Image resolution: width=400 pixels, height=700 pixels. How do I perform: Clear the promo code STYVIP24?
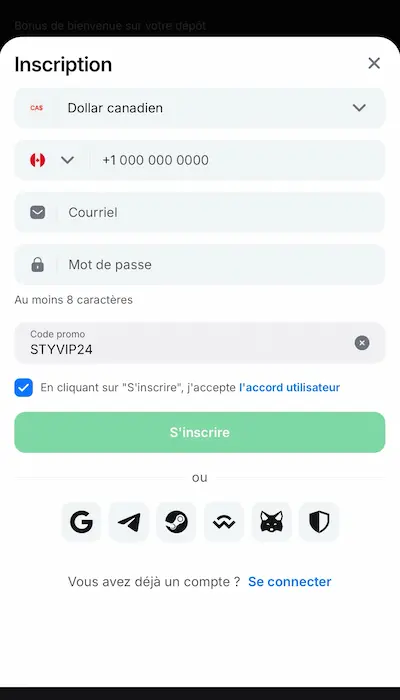pos(362,343)
